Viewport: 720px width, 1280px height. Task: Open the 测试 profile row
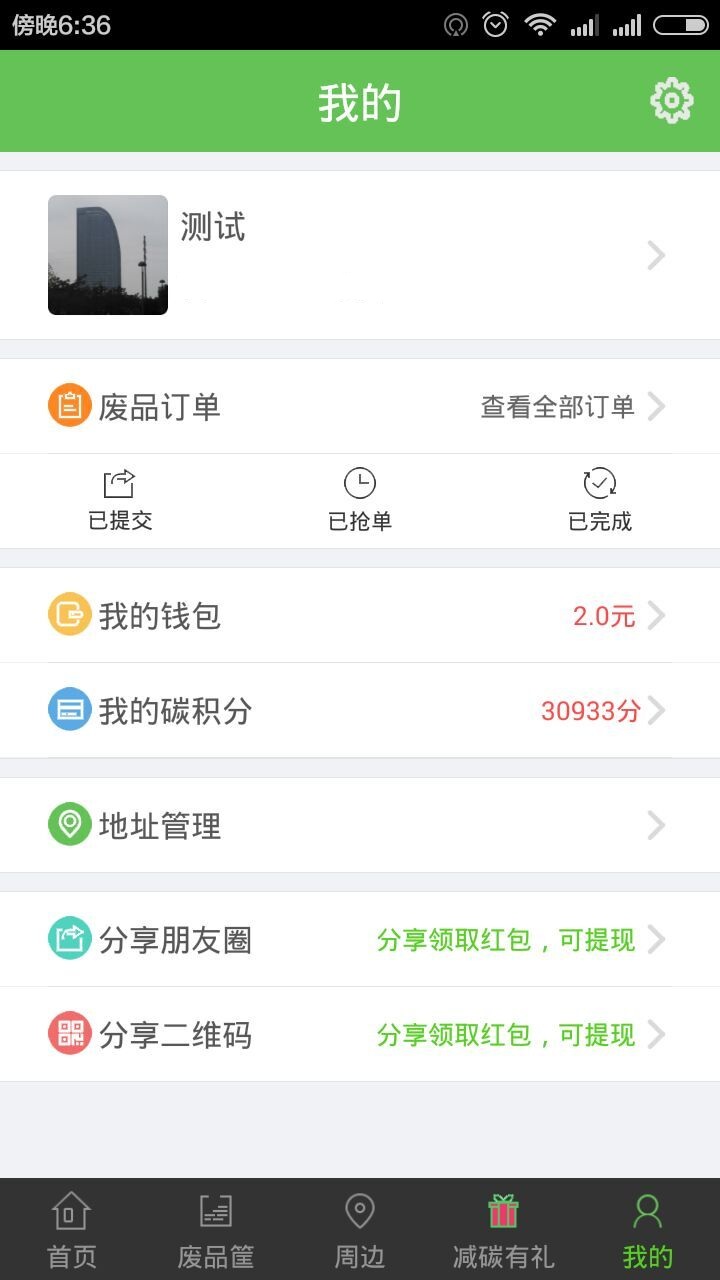pos(360,255)
